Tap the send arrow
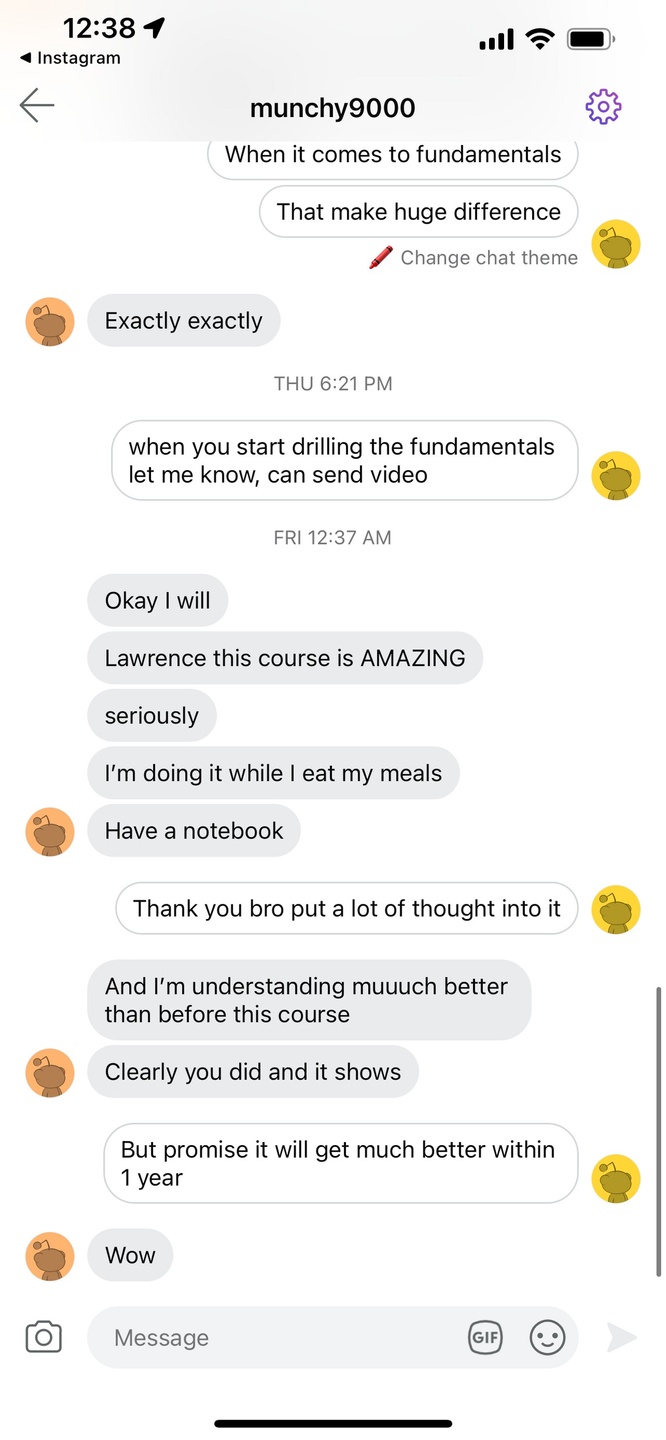 click(621, 1338)
